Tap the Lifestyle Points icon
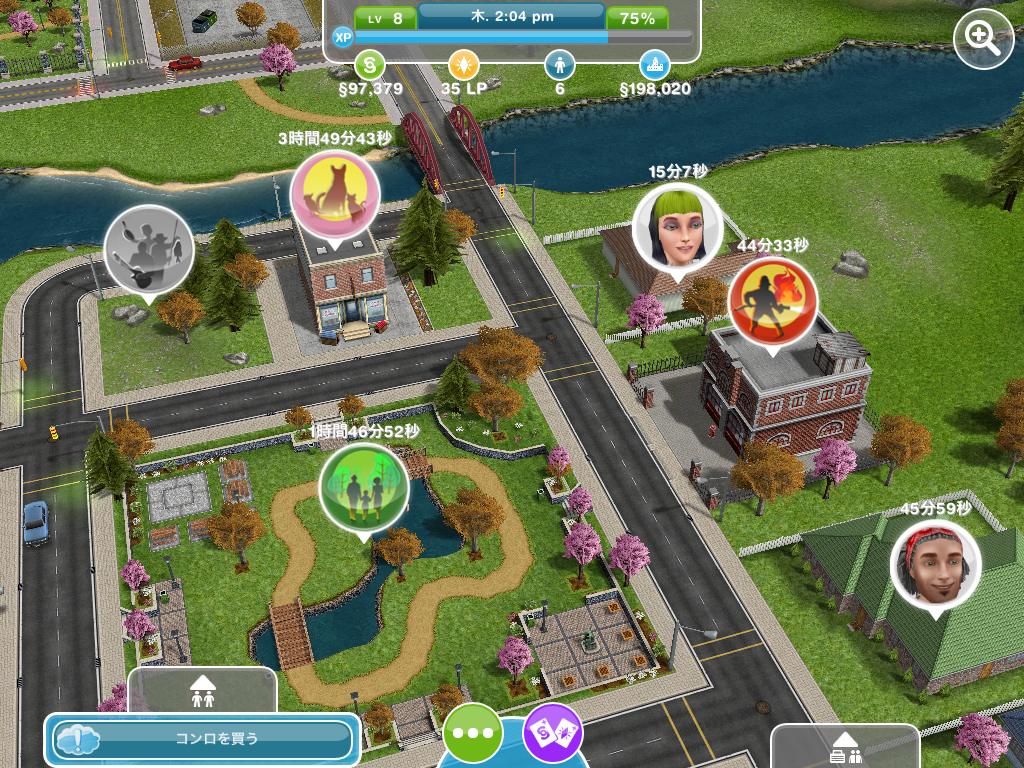This screenshot has height=768, width=1024. pyautogui.click(x=463, y=66)
